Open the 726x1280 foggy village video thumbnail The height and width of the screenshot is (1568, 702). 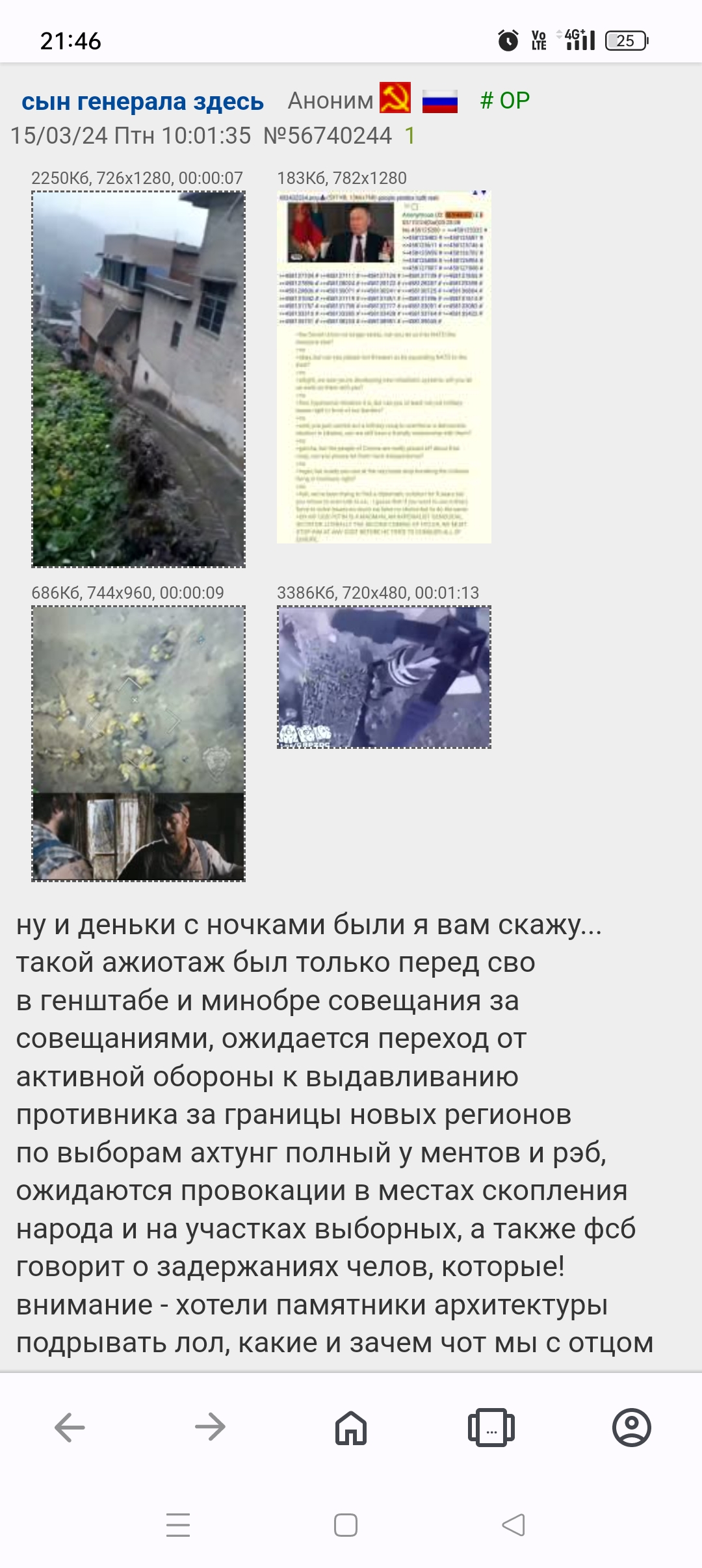(138, 379)
